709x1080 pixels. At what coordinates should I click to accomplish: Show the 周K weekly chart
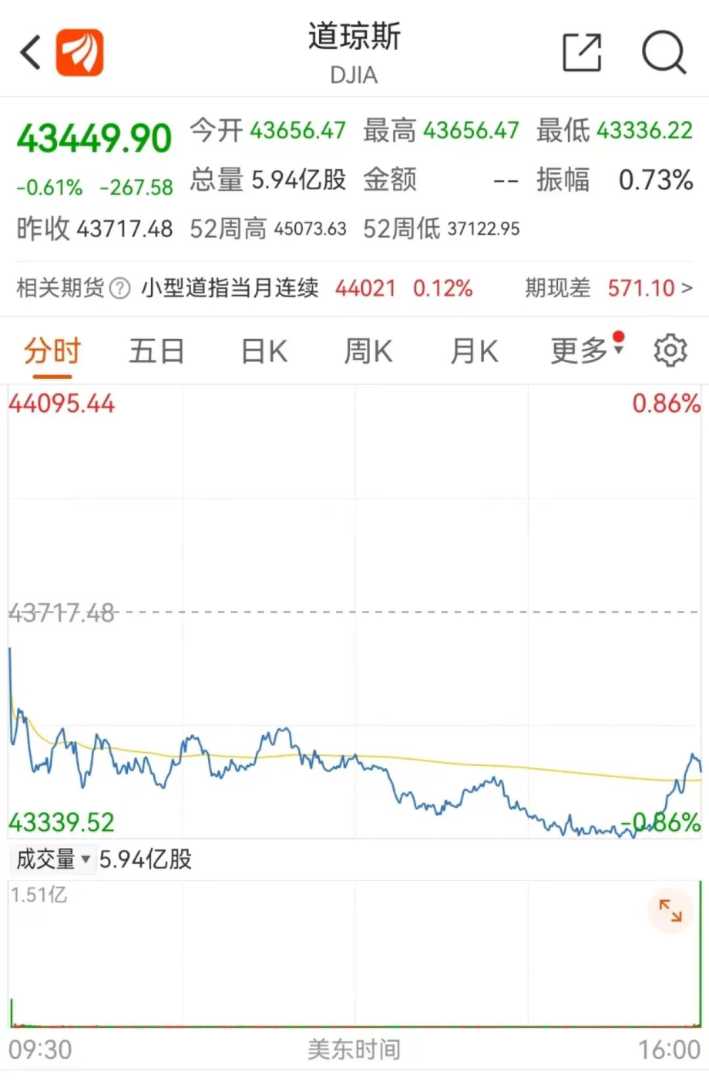[368, 351]
